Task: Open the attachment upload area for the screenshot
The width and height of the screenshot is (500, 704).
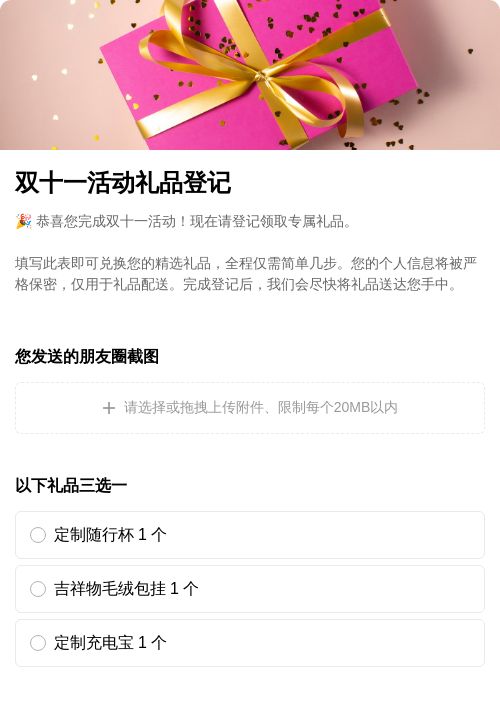Action: [250, 408]
